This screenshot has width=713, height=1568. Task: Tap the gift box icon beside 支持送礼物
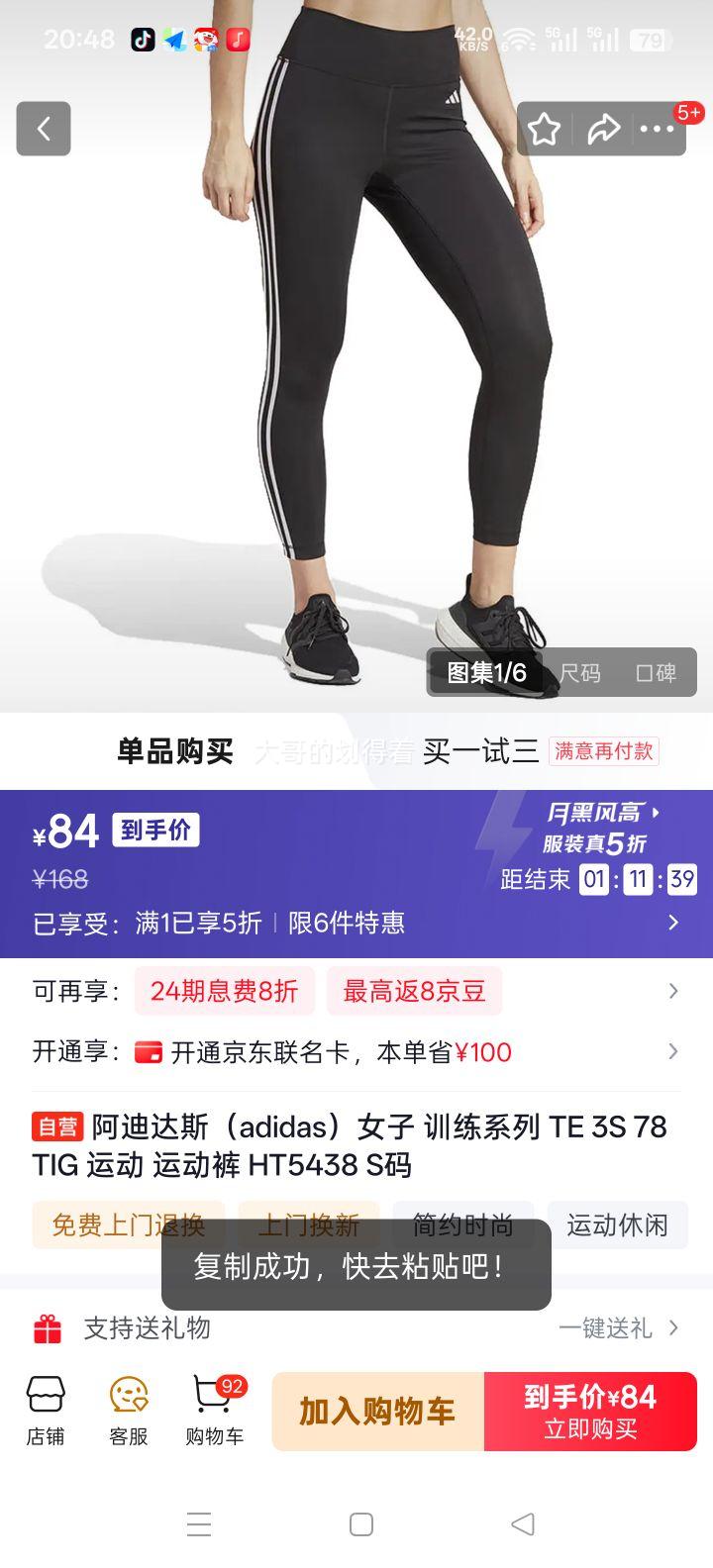45,1327
